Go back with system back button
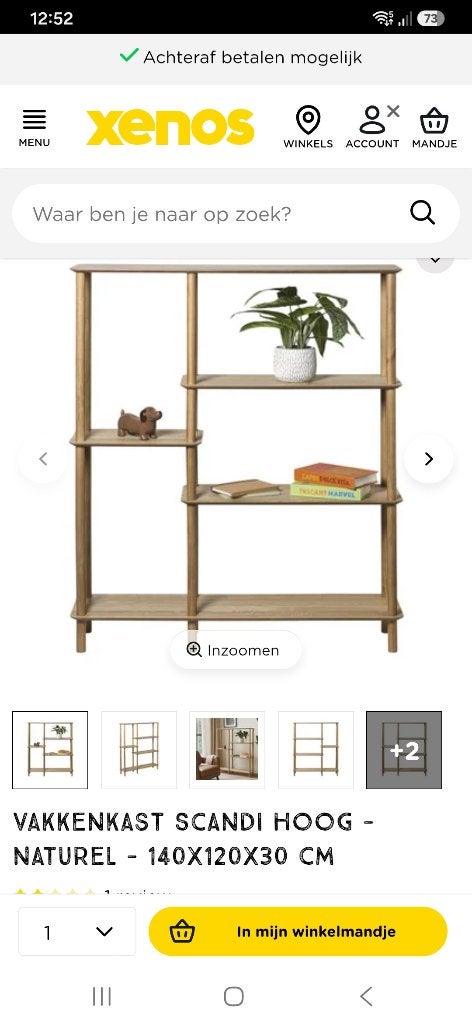The height and width of the screenshot is (1024, 472). coord(366,997)
